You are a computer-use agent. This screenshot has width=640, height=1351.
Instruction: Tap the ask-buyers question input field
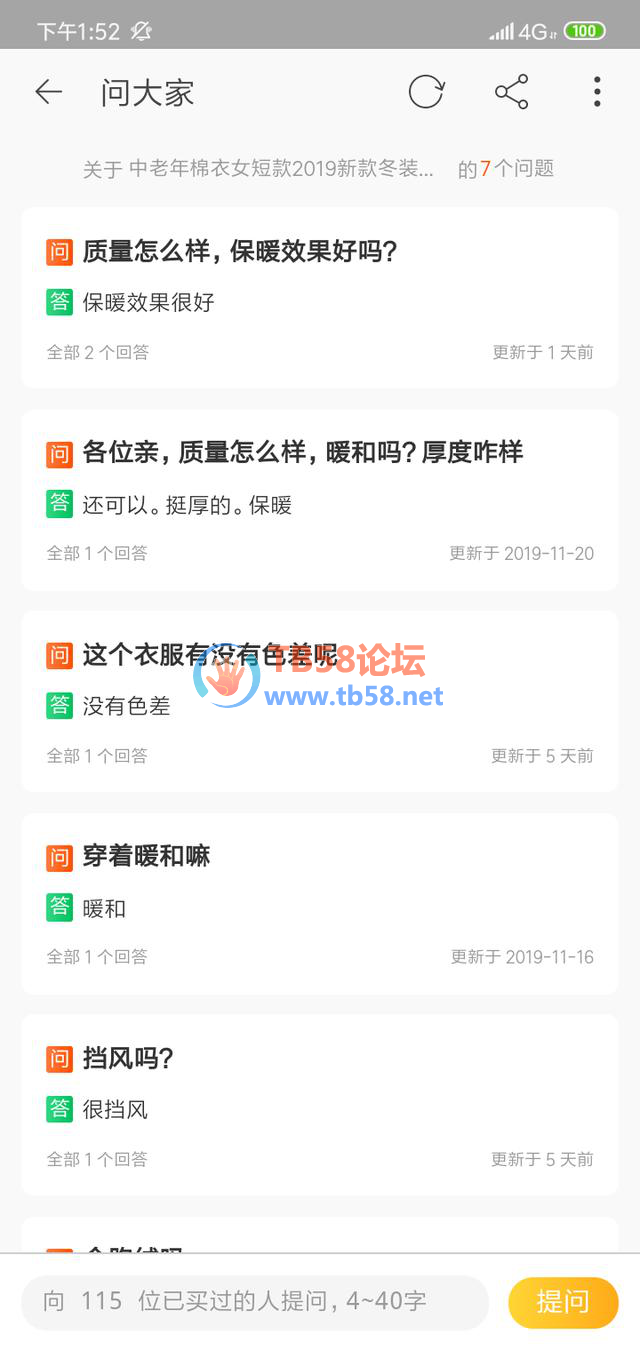point(255,1302)
